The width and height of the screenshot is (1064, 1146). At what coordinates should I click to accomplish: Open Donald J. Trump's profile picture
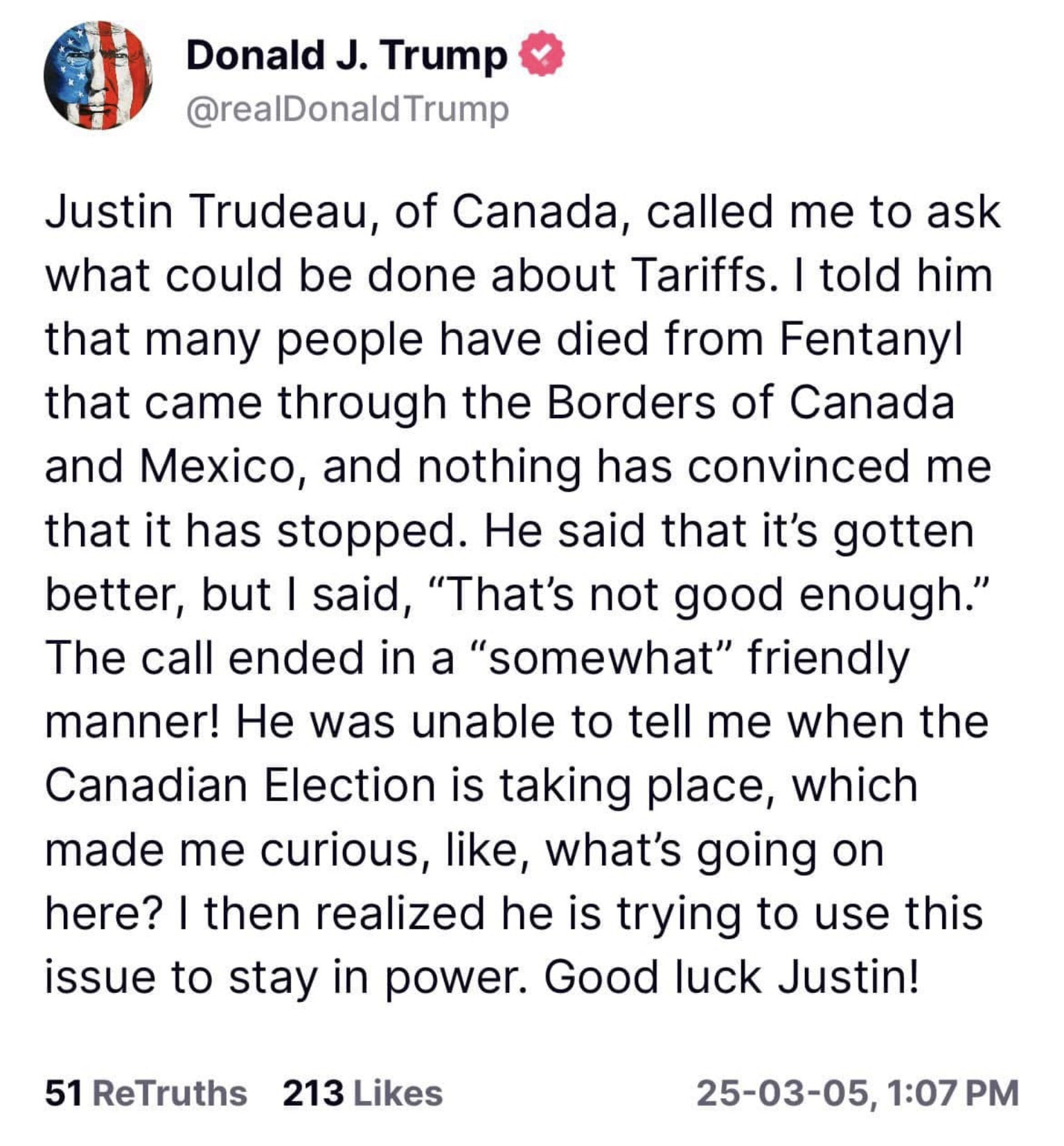pos(97,75)
